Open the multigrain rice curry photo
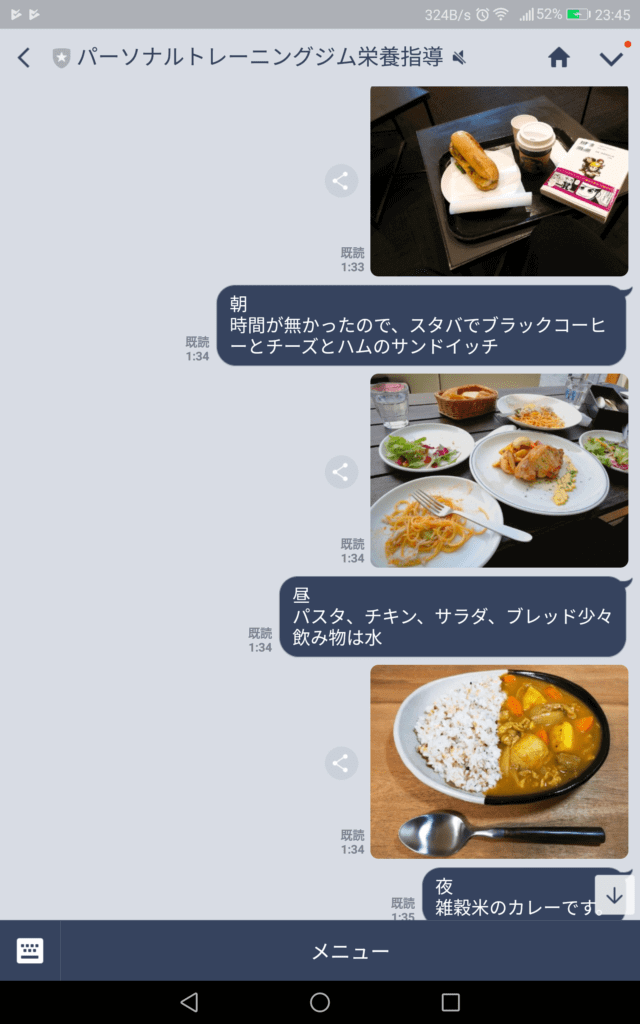The image size is (640, 1024). point(499,762)
